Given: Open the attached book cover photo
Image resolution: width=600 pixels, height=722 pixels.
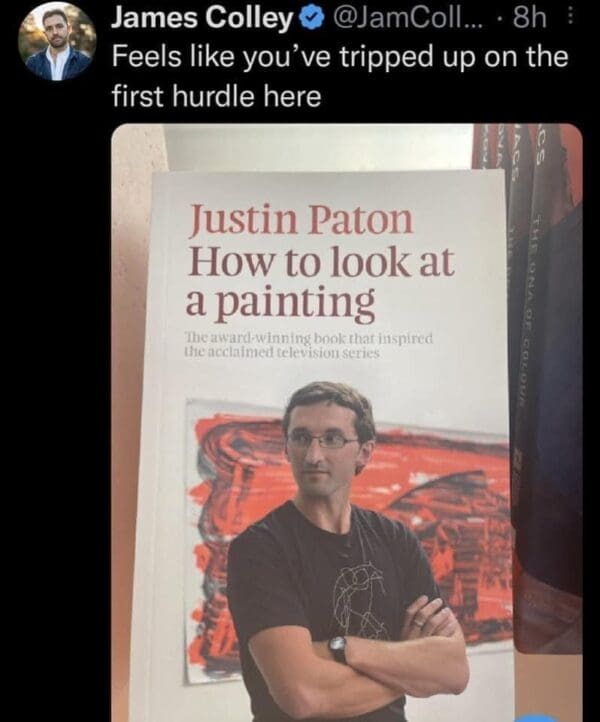Looking at the screenshot, I should click(x=345, y=420).
